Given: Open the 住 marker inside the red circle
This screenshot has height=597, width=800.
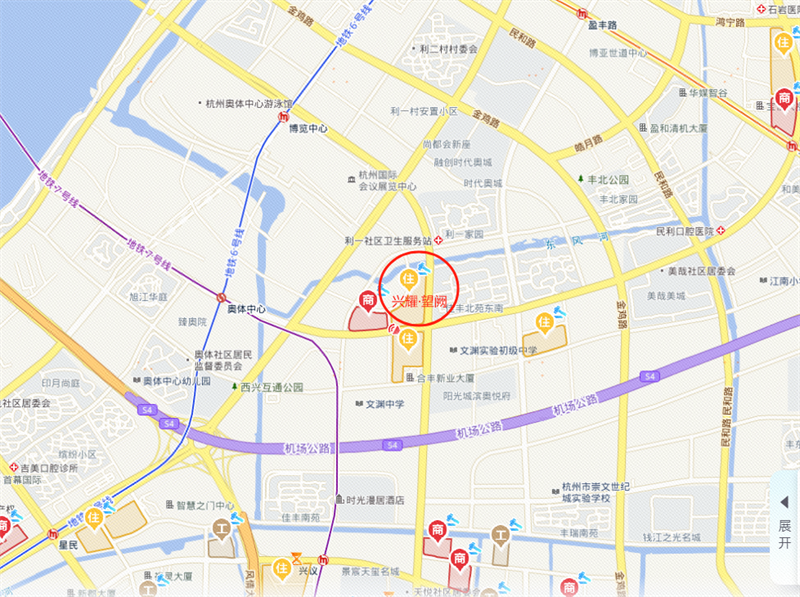Looking at the screenshot, I should 408,278.
